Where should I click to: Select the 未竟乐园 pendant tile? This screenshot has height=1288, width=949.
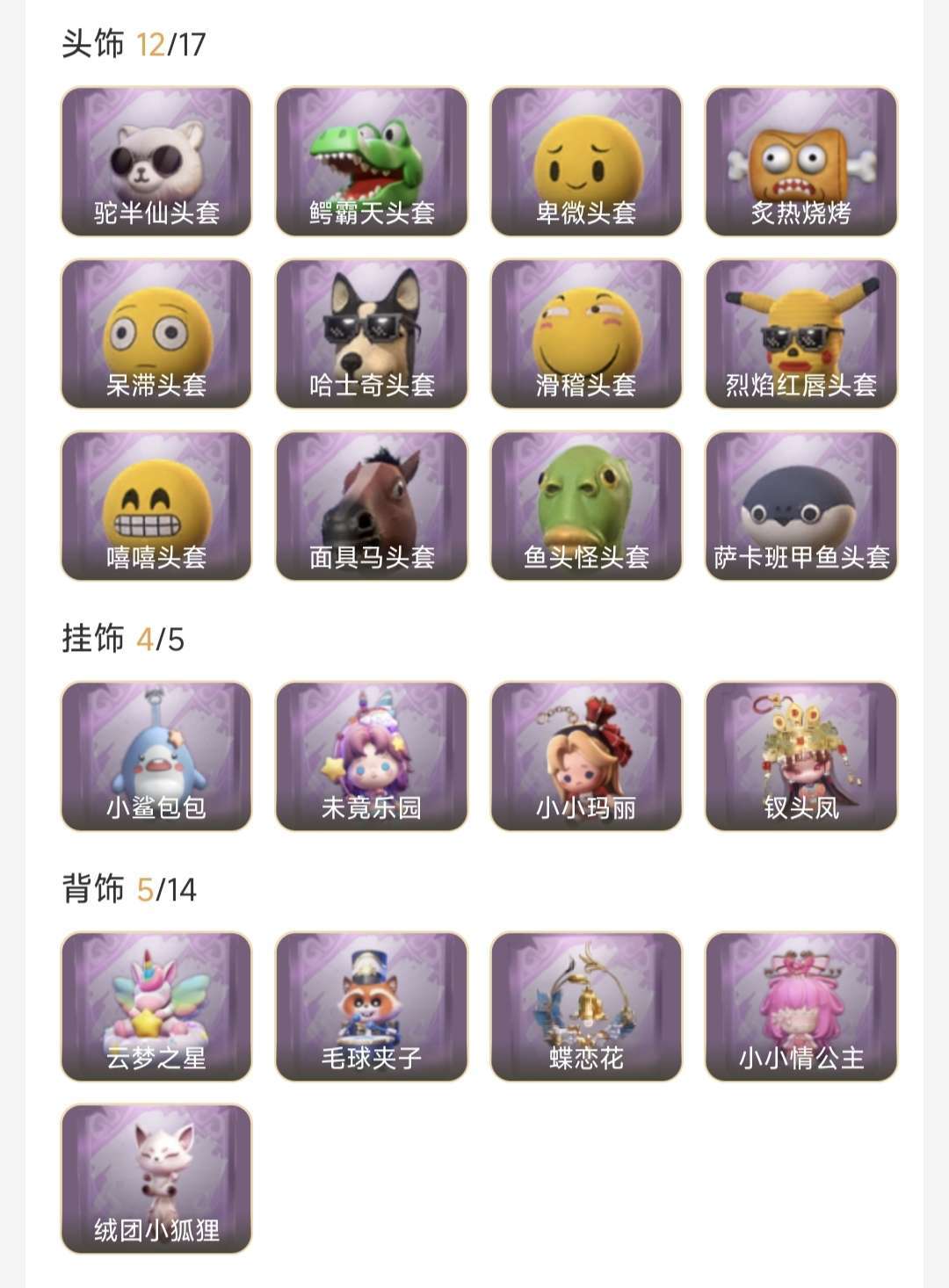tap(372, 756)
